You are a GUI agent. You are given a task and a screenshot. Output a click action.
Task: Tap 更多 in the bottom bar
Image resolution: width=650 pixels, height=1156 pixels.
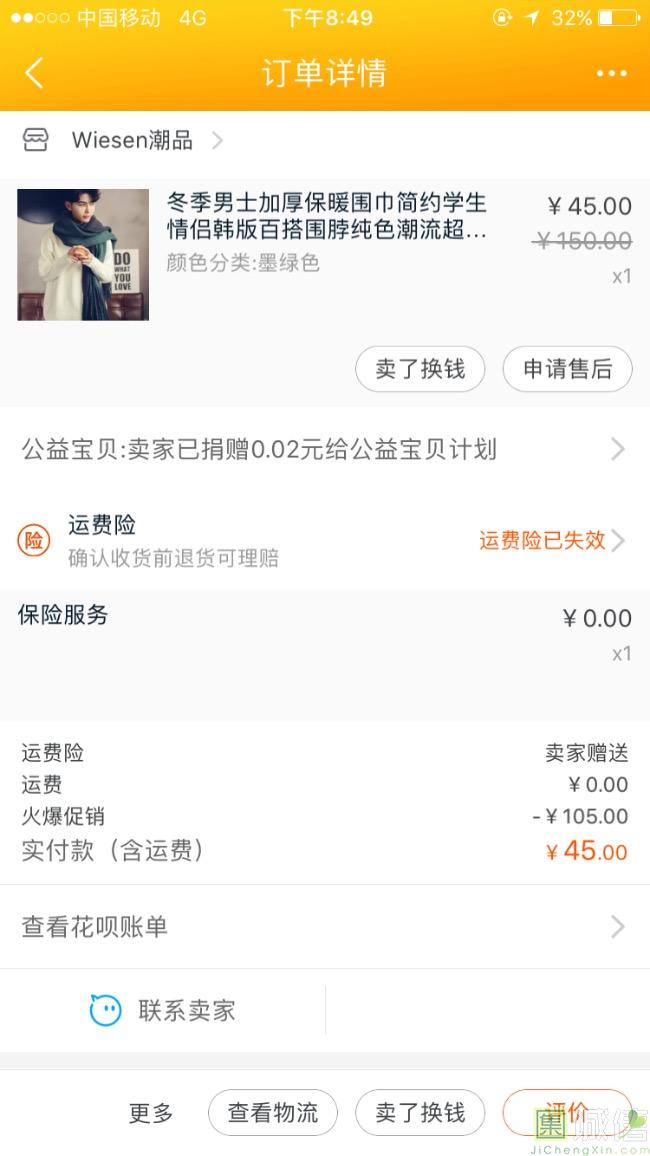151,1113
